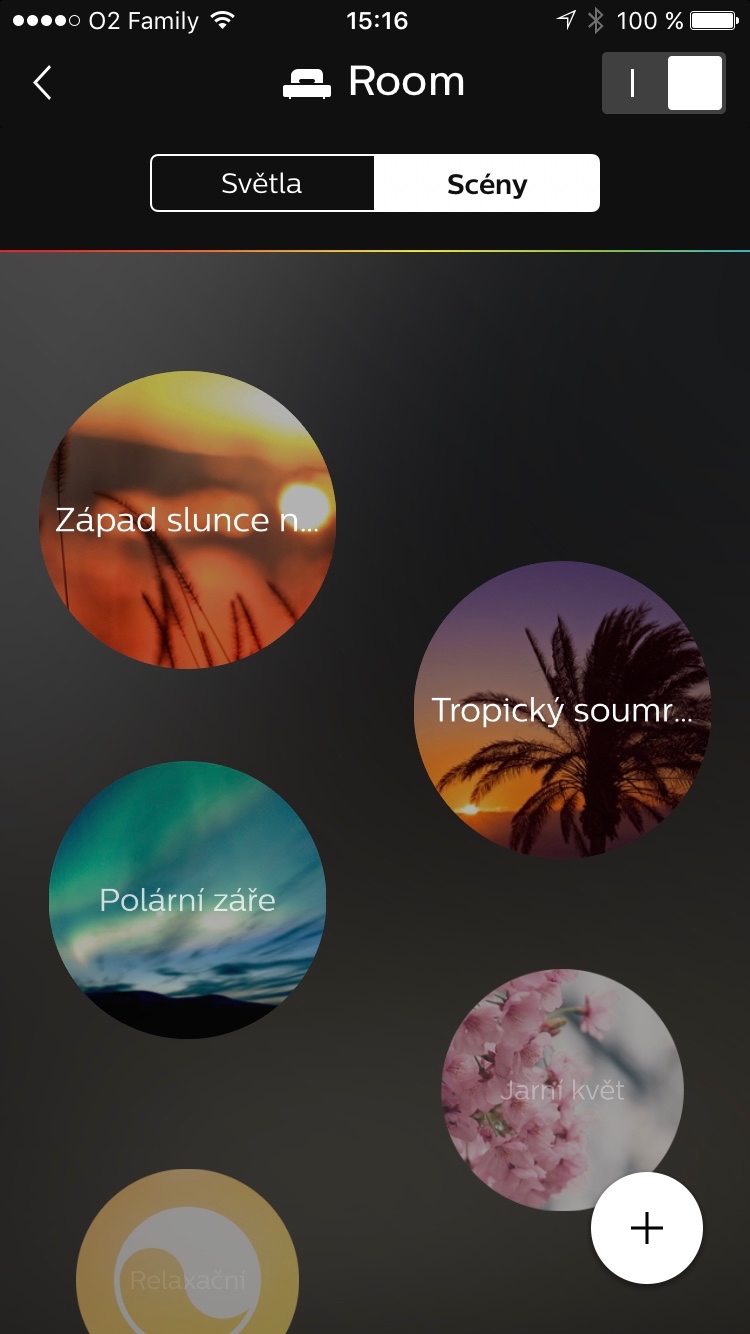Toggle the Room lights power switch
The height and width of the screenshot is (1334, 750).
tap(664, 83)
